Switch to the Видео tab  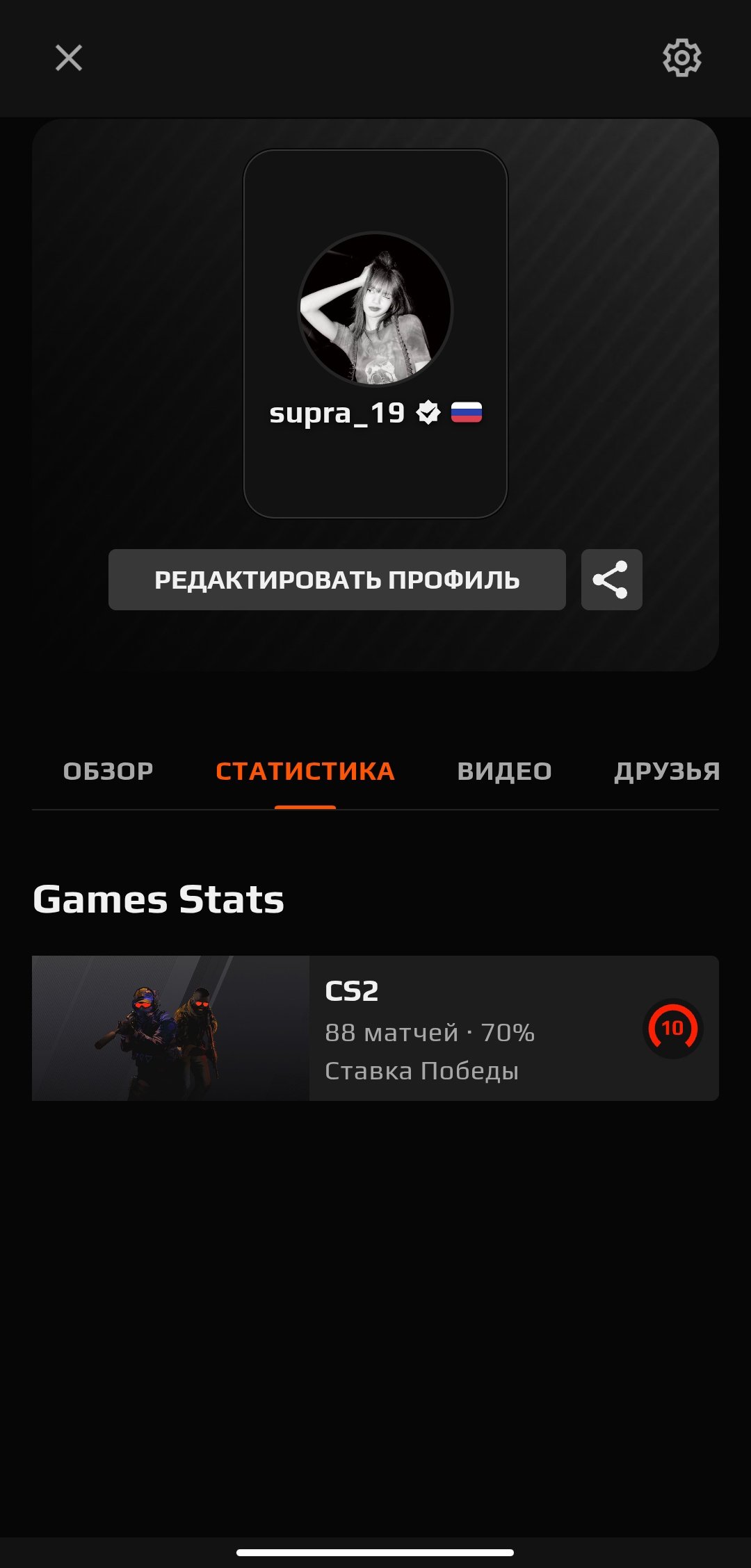tap(504, 771)
